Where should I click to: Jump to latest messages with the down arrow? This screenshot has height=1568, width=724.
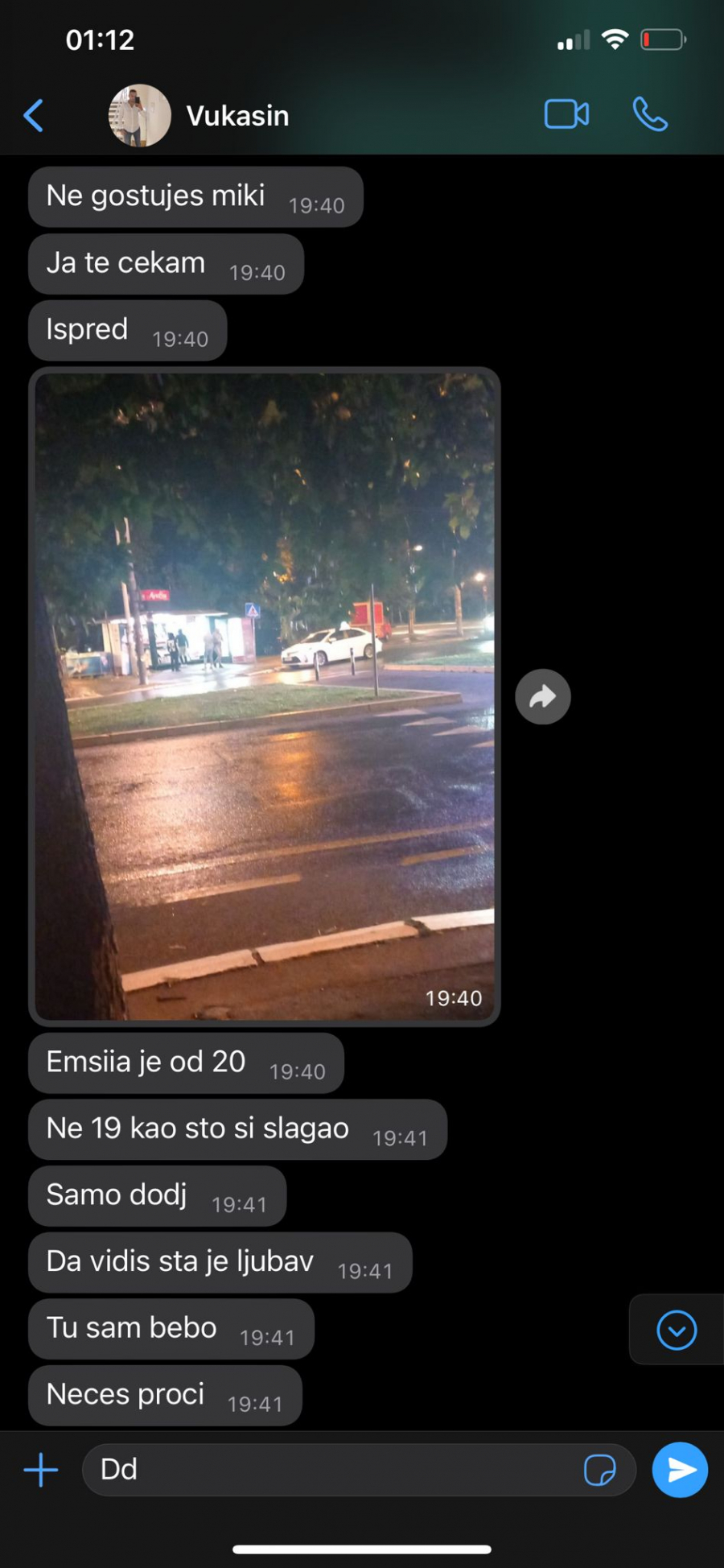pos(677,1330)
